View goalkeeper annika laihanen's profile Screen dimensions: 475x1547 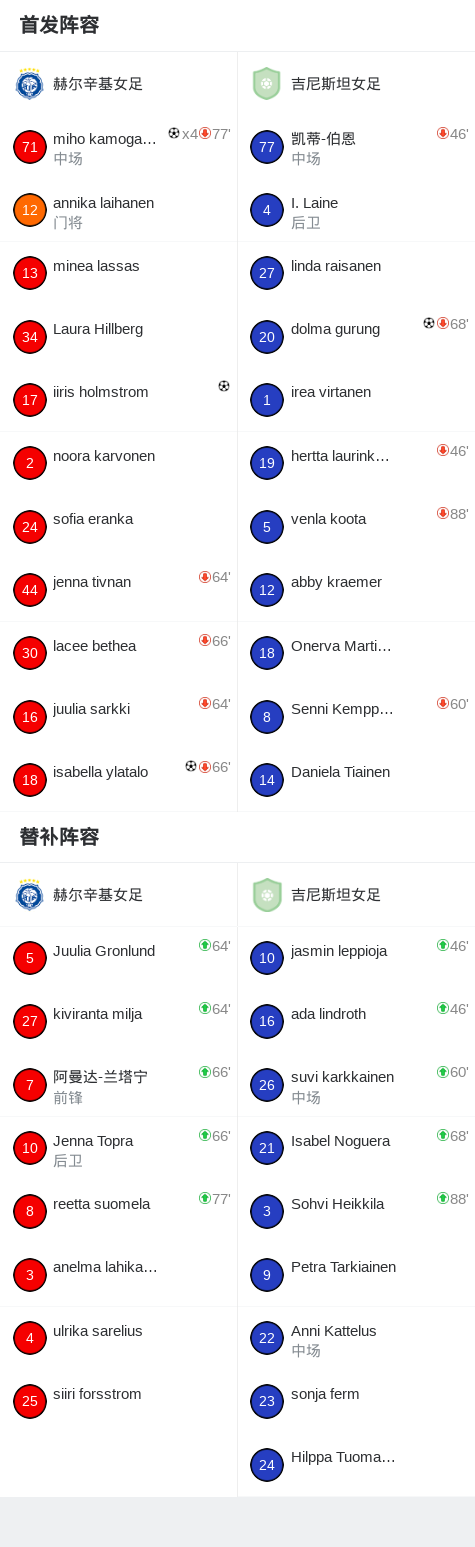[118, 210]
